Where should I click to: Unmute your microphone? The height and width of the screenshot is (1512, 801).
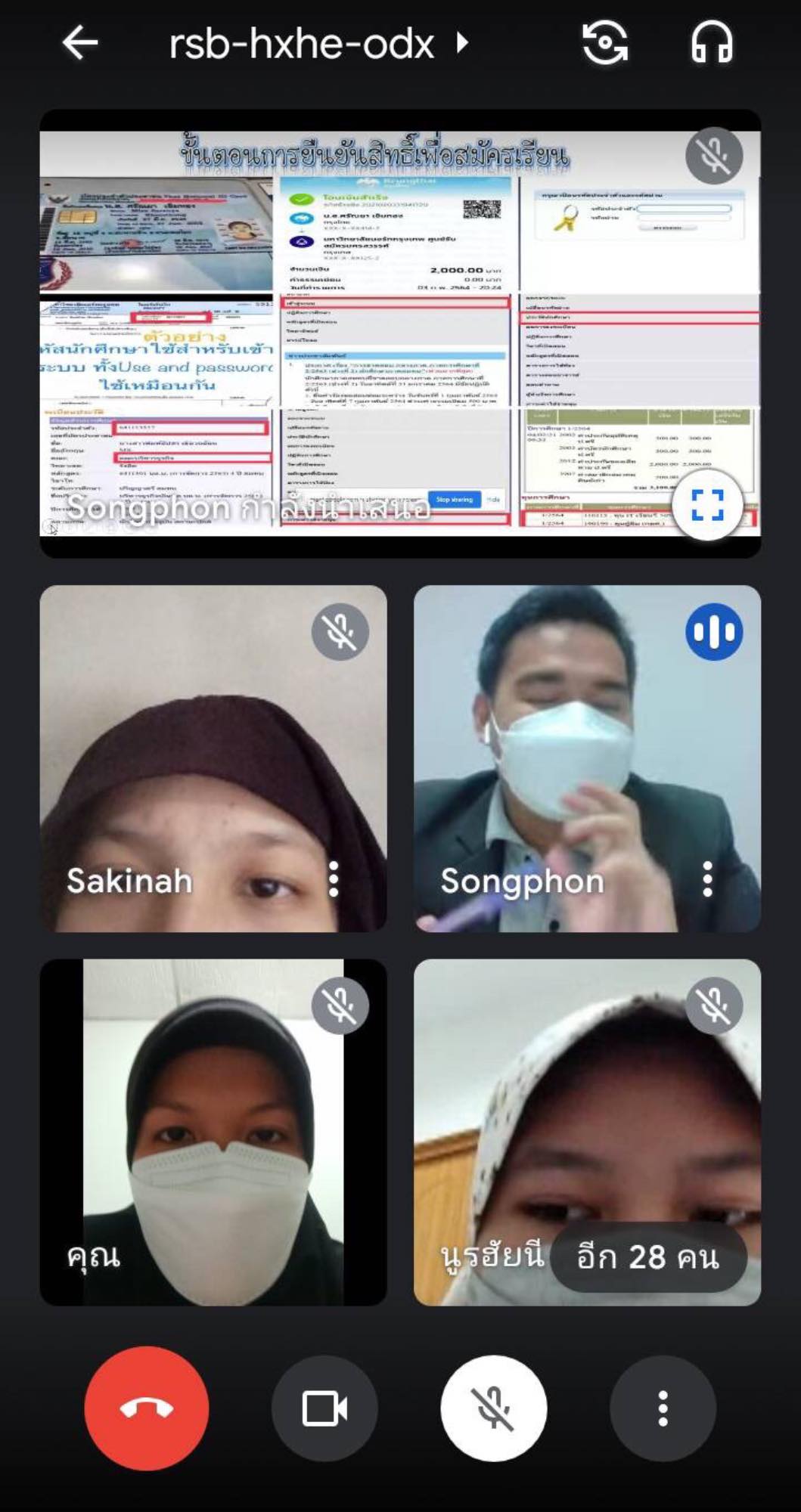tap(494, 1408)
